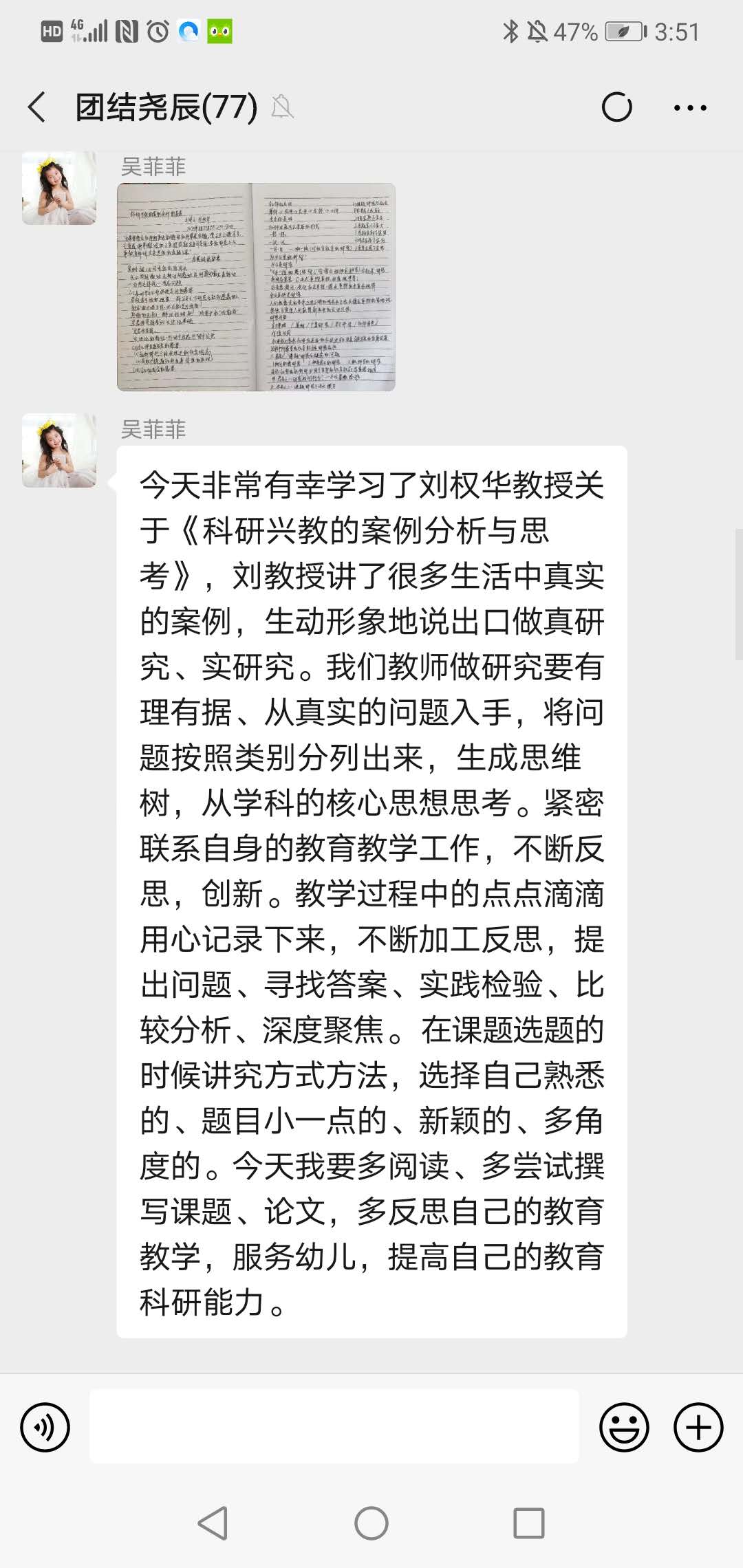The height and width of the screenshot is (1568, 743).
Task: Open the group chat overflow menu
Action: [689, 107]
